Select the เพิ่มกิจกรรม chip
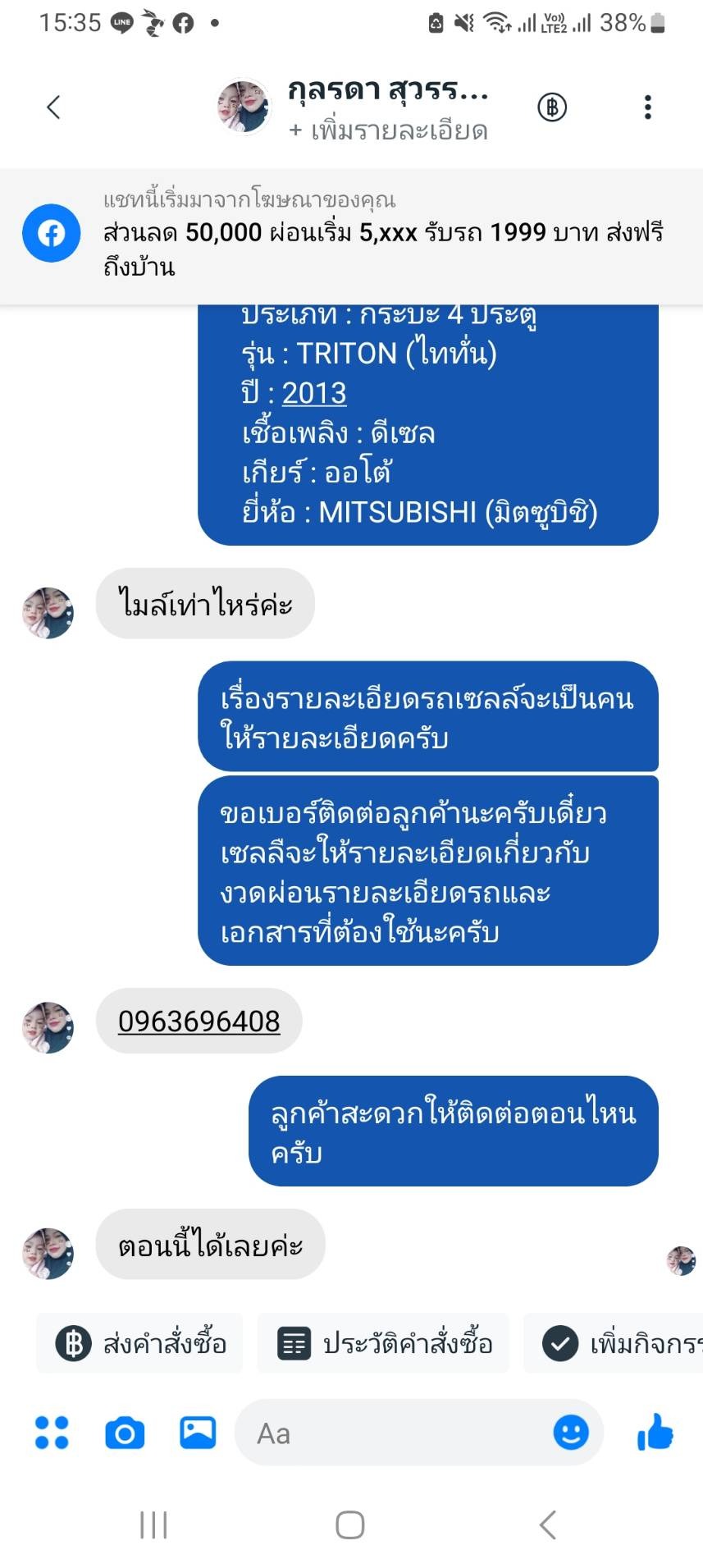 pyautogui.click(x=614, y=1344)
